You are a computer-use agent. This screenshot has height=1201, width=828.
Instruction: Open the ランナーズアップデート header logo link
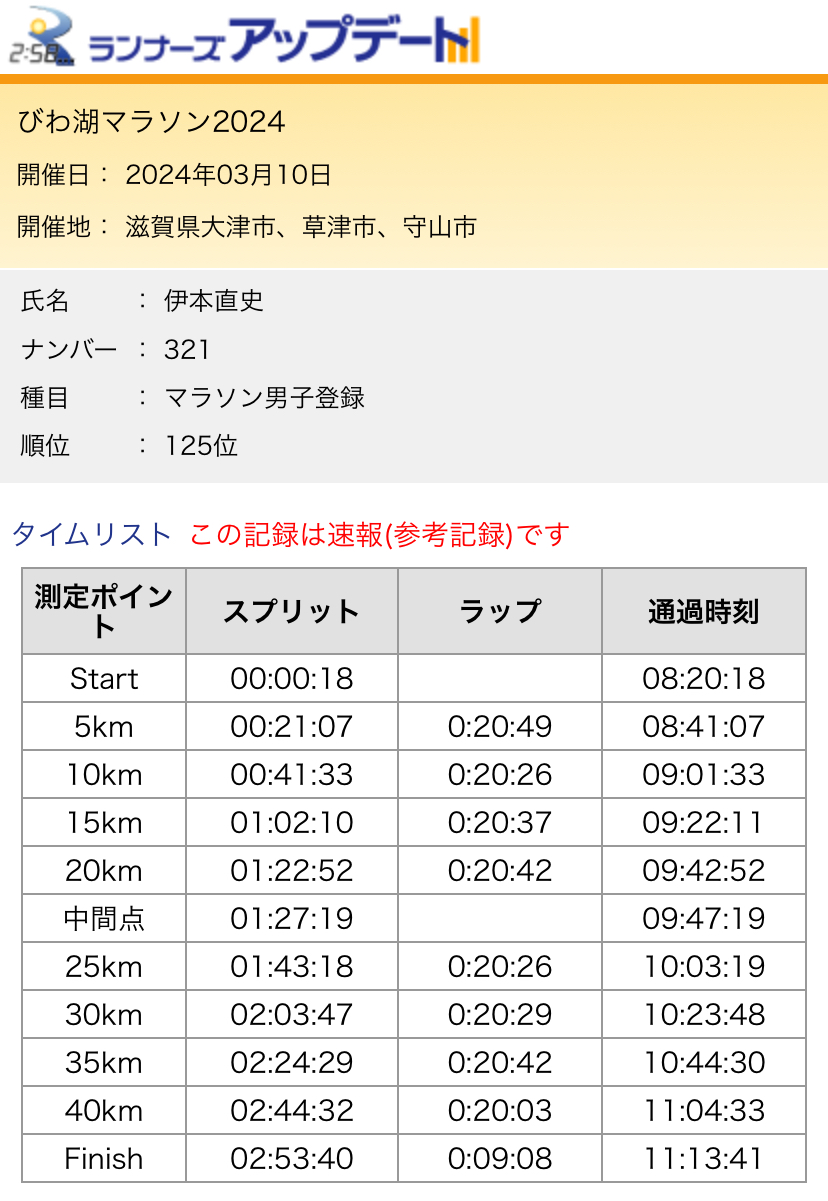tap(243, 38)
